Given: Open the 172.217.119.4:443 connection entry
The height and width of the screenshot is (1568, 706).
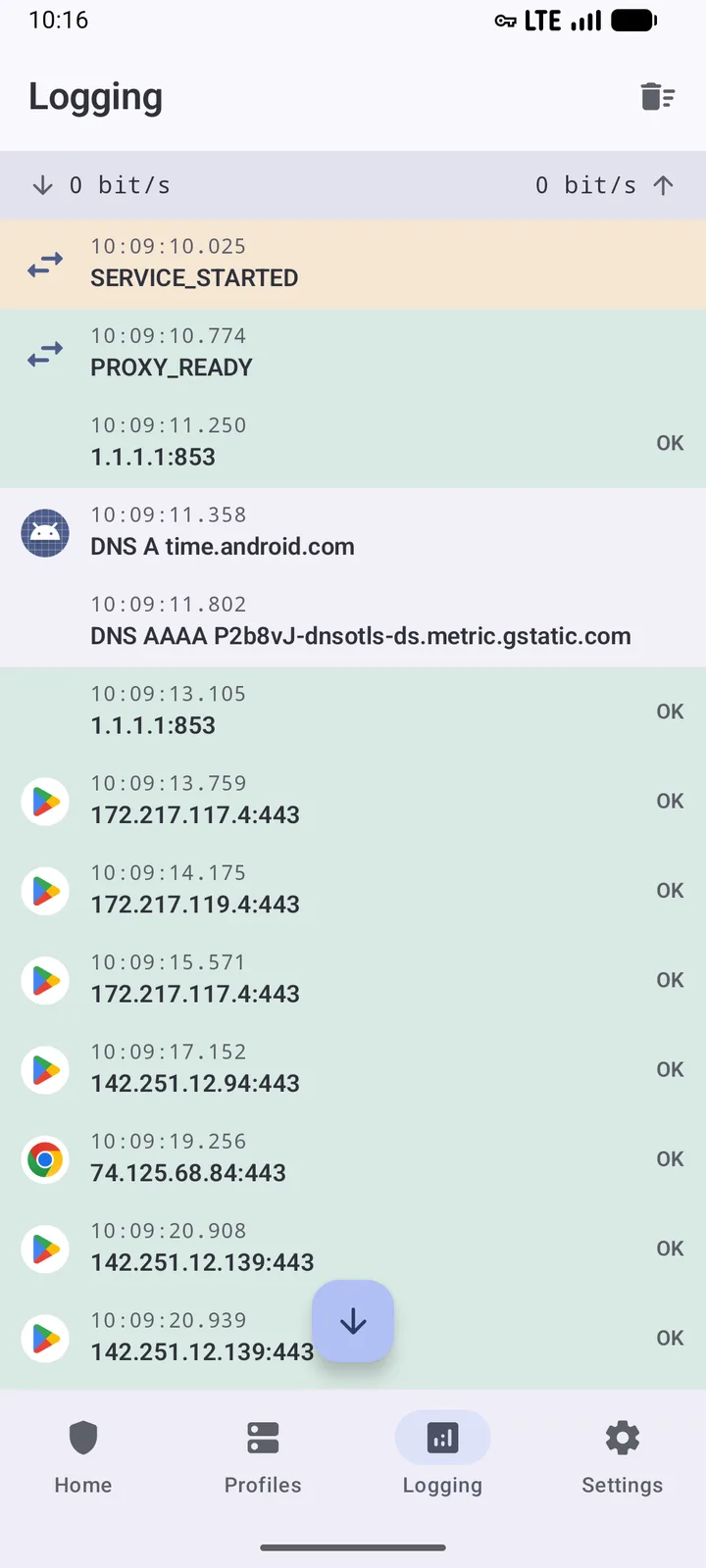Looking at the screenshot, I should click(353, 891).
